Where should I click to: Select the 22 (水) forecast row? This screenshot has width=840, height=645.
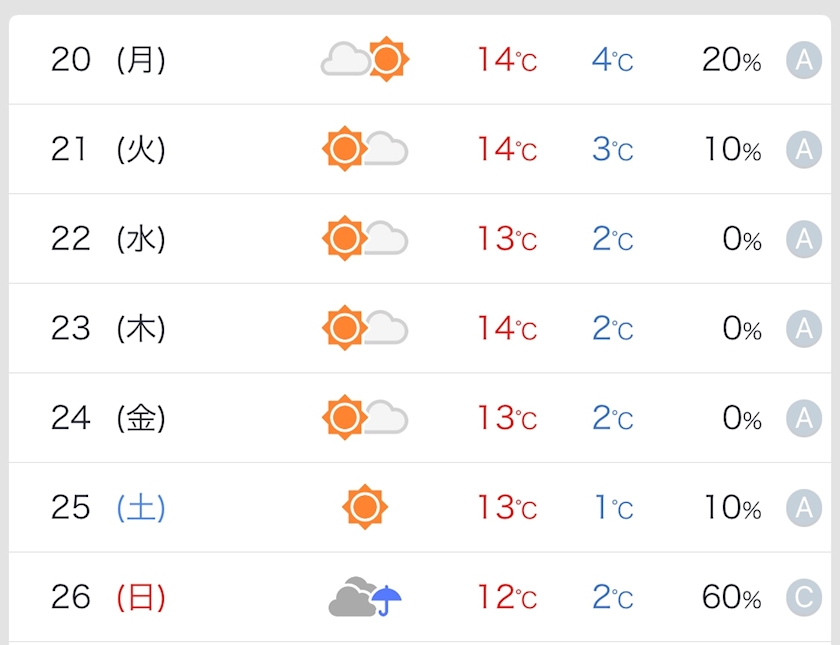pyautogui.click(x=420, y=238)
